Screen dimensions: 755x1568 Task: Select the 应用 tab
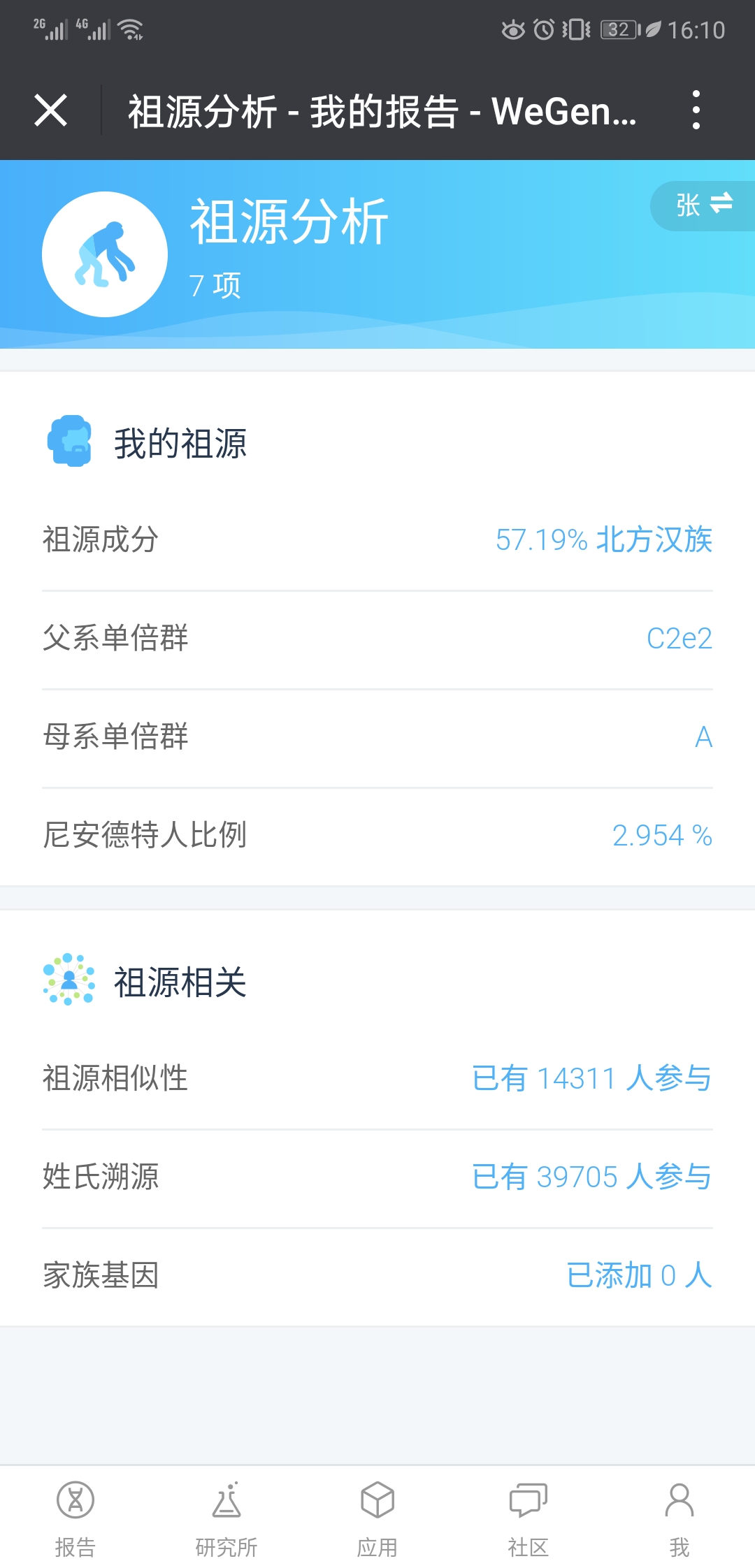tap(377, 1518)
